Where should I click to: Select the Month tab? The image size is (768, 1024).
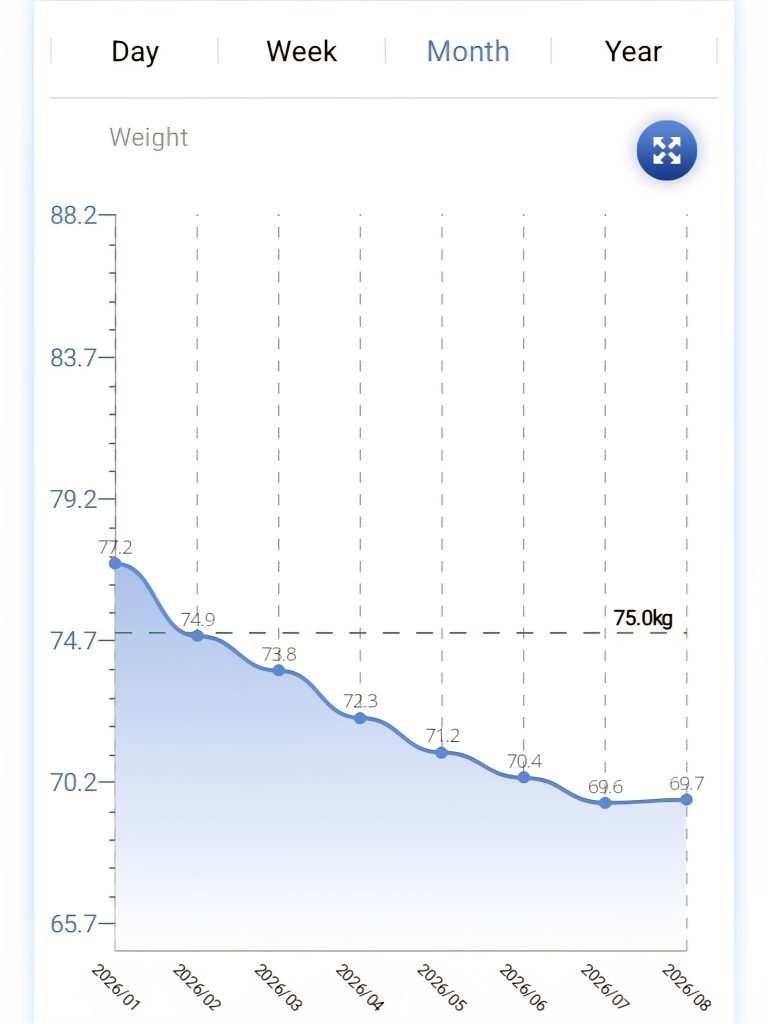468,52
